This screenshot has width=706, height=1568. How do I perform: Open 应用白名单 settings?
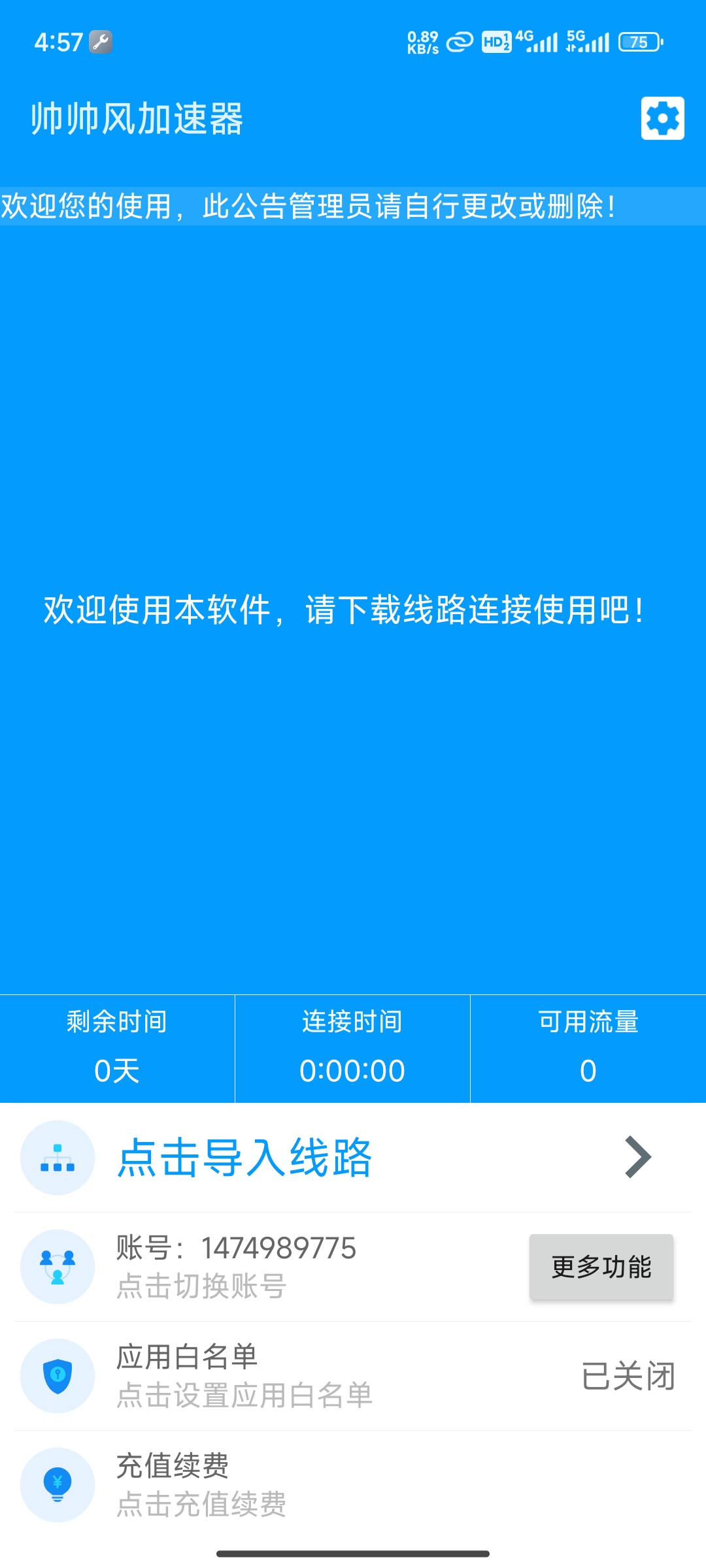[x=245, y=1376]
